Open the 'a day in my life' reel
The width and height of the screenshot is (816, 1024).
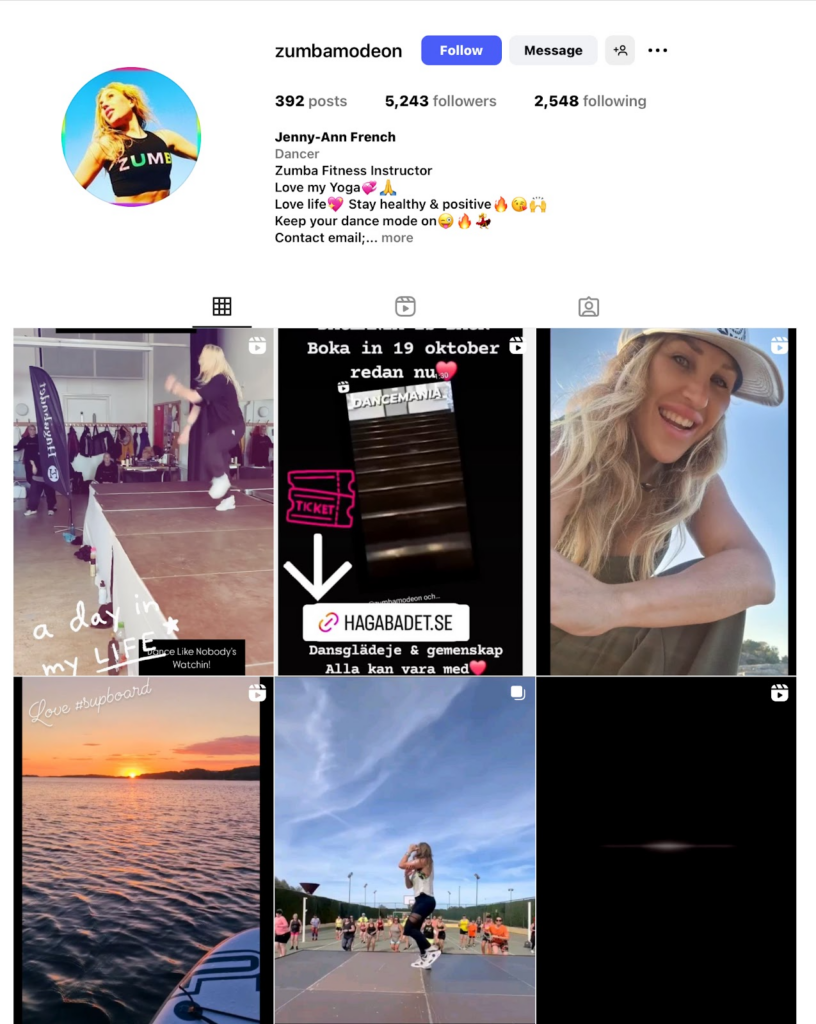click(x=143, y=502)
